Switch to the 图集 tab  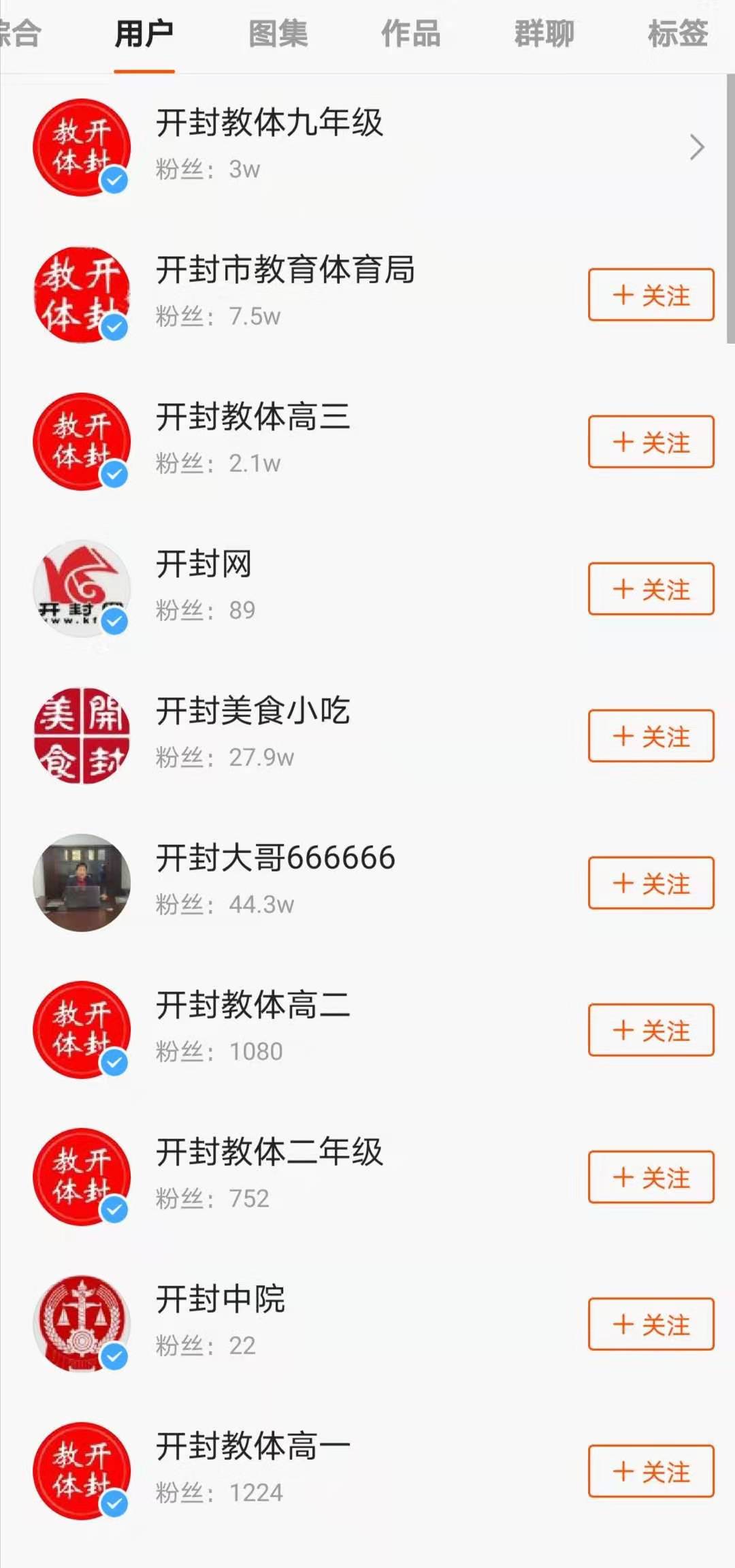(x=278, y=34)
